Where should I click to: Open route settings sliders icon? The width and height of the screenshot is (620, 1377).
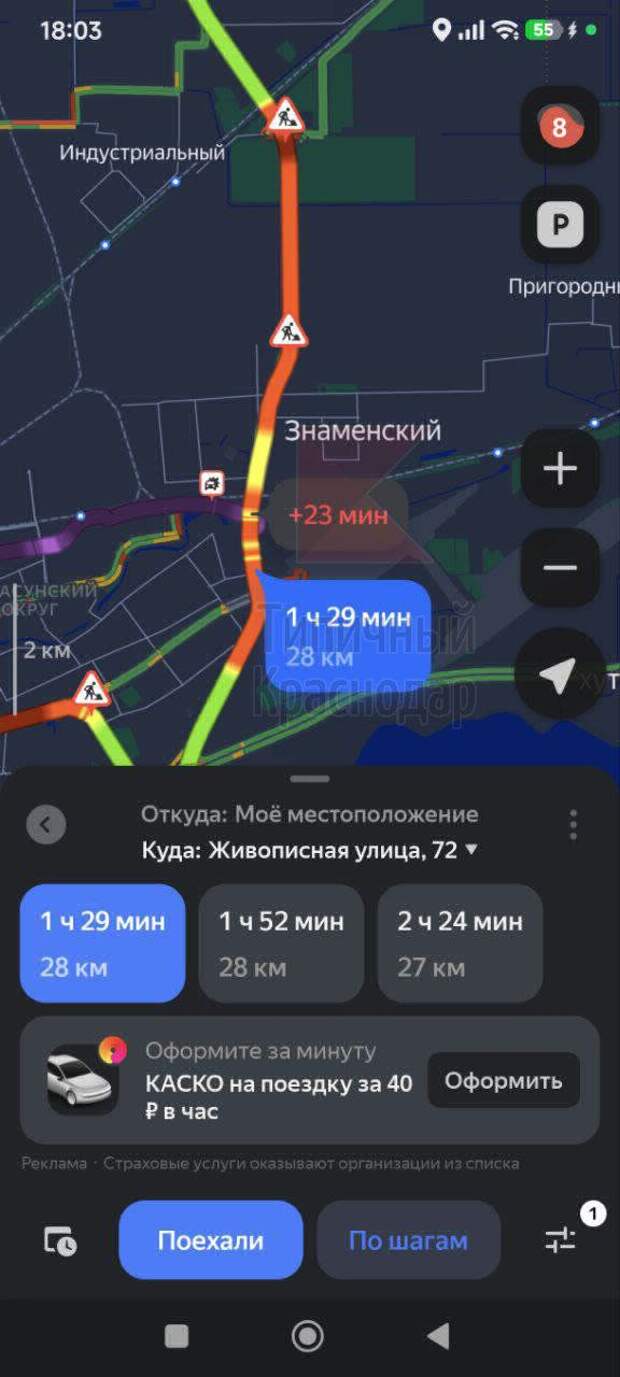(x=561, y=1241)
